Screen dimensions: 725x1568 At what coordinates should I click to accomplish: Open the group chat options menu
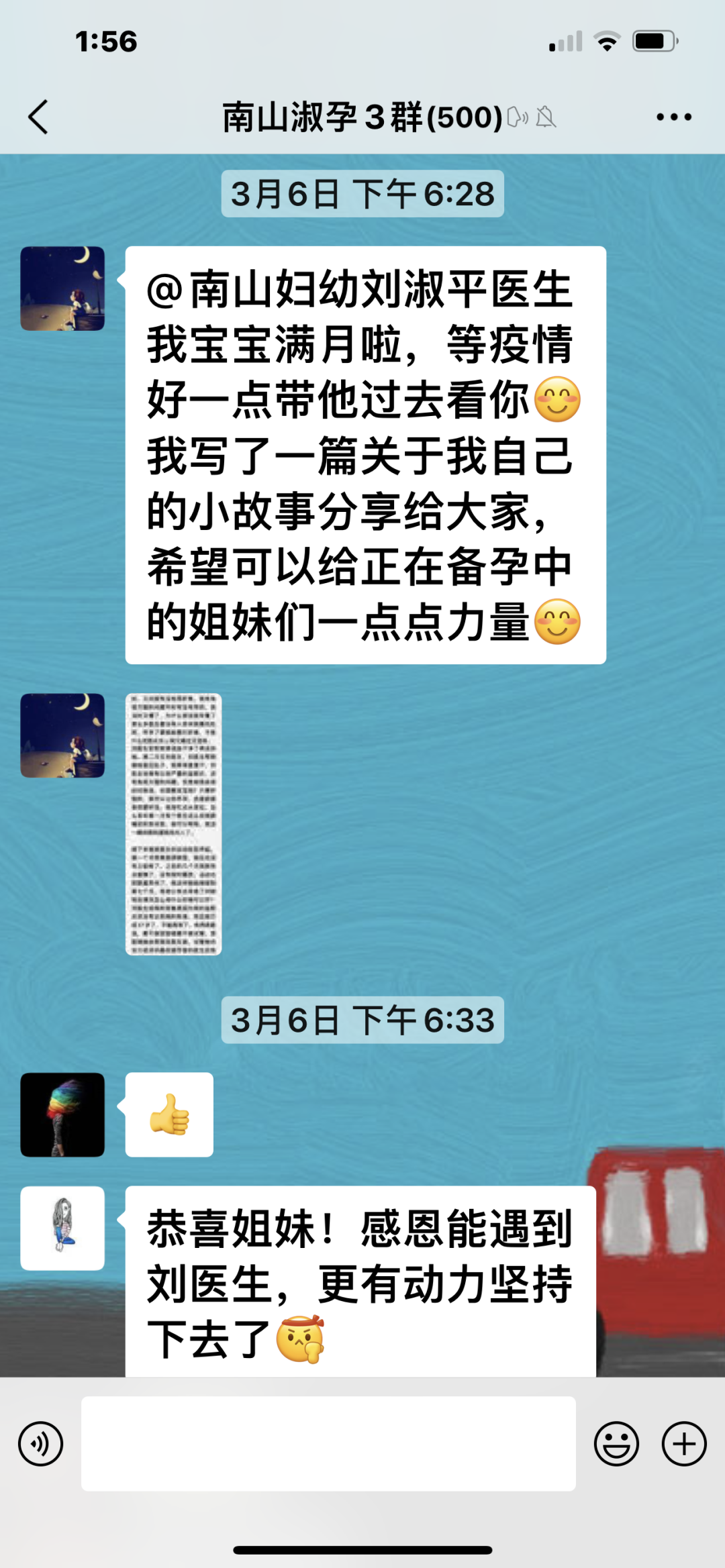coord(673,117)
